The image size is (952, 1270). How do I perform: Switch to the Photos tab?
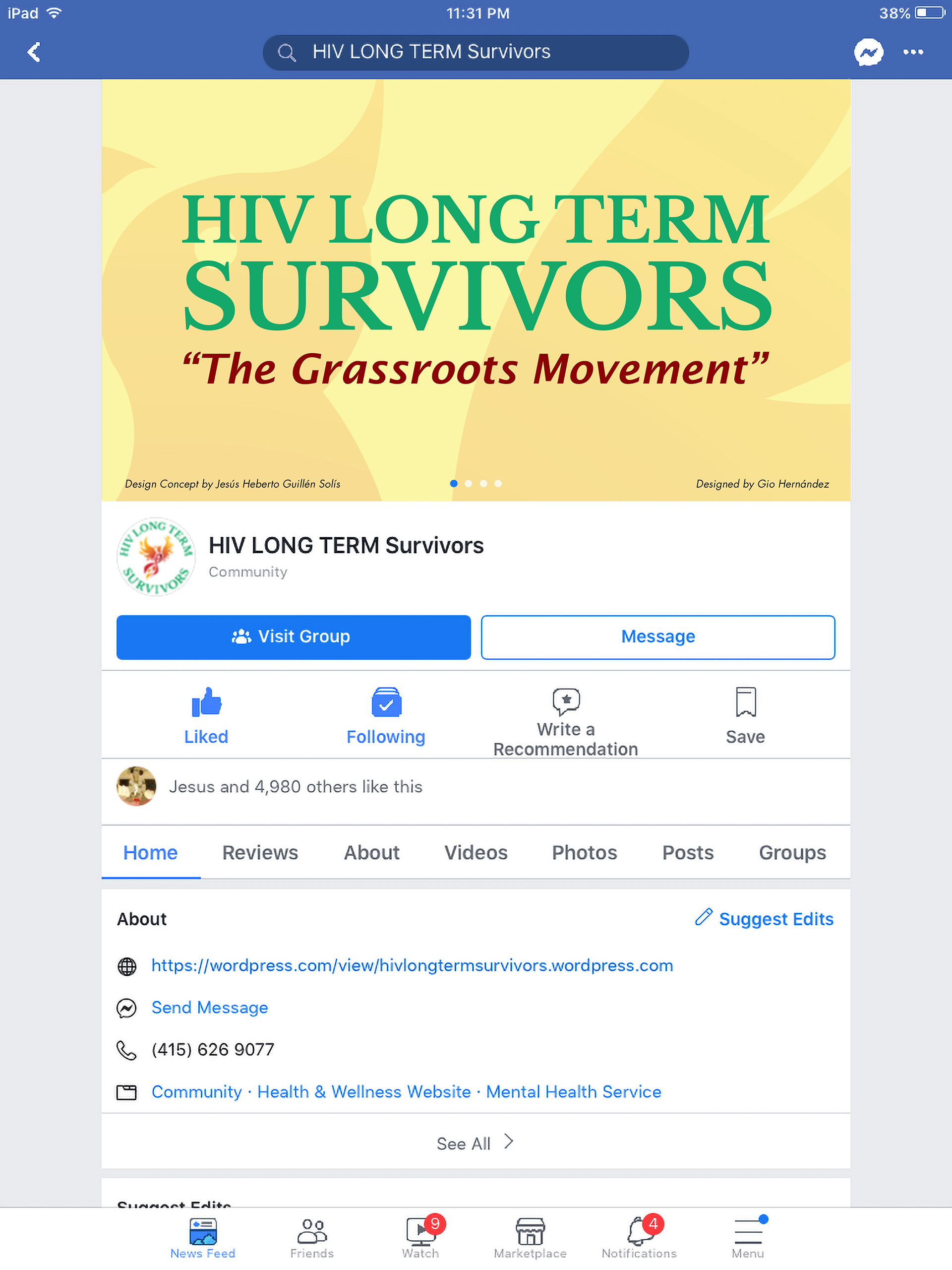584,853
